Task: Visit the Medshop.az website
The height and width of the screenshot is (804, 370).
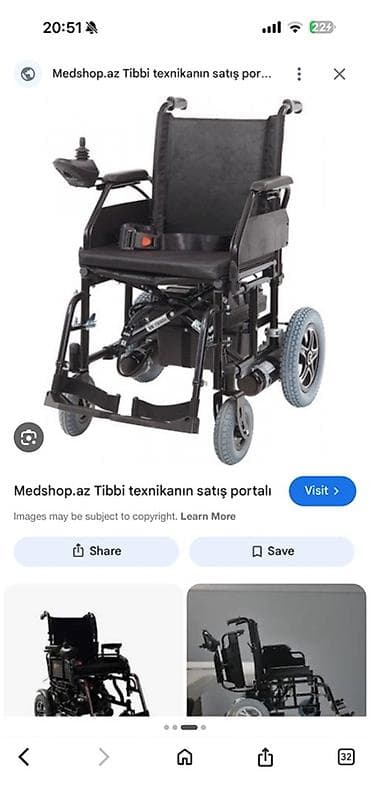Action: coord(322,491)
